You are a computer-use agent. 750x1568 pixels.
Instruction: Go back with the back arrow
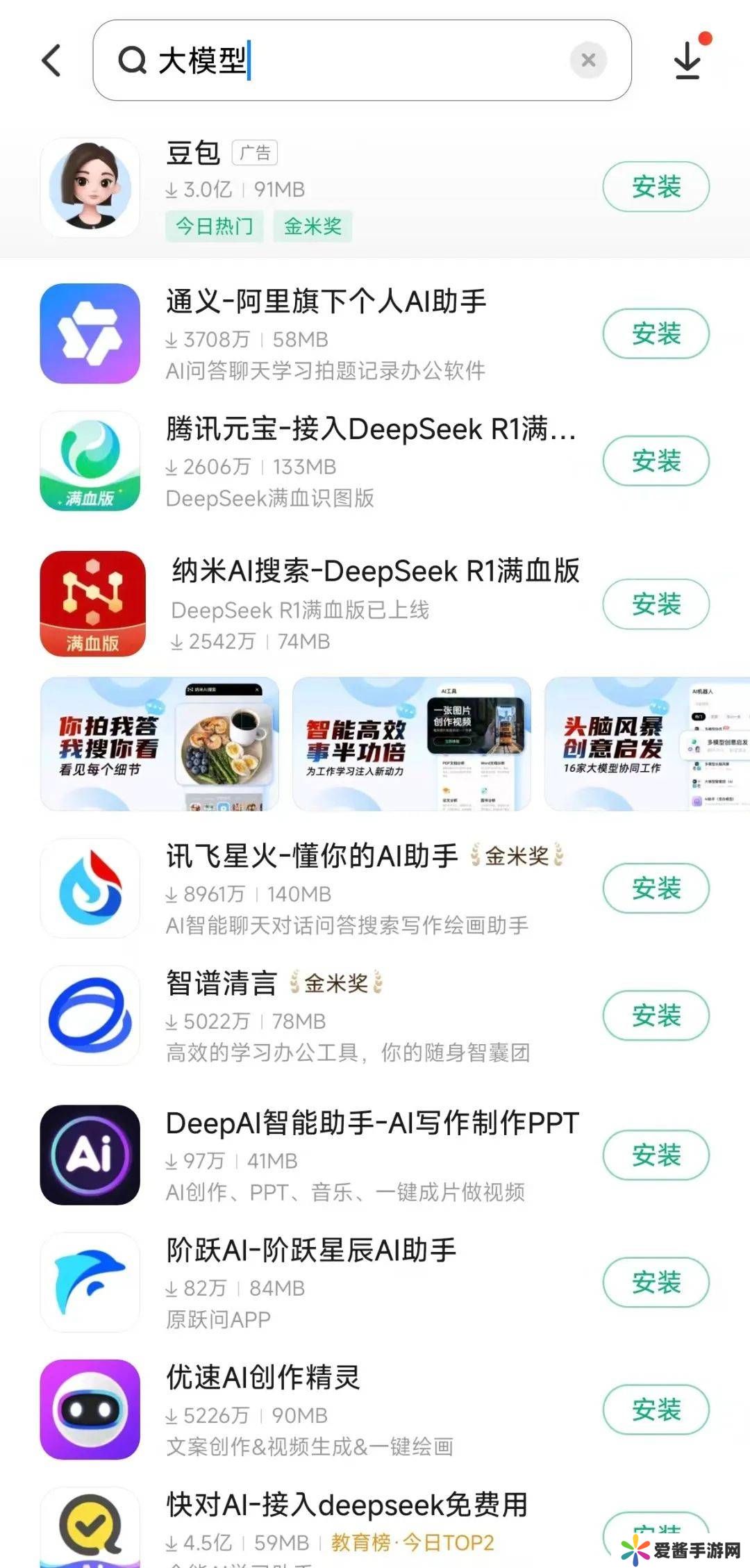[52, 60]
